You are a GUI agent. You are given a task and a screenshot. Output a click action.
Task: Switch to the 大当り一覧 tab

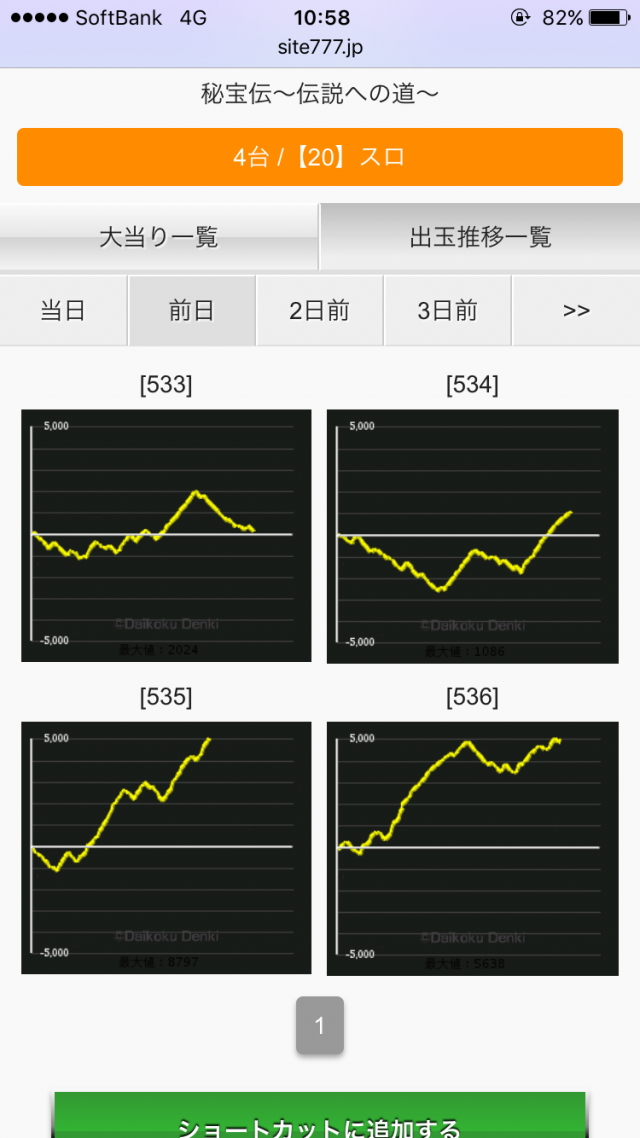[x=158, y=238]
